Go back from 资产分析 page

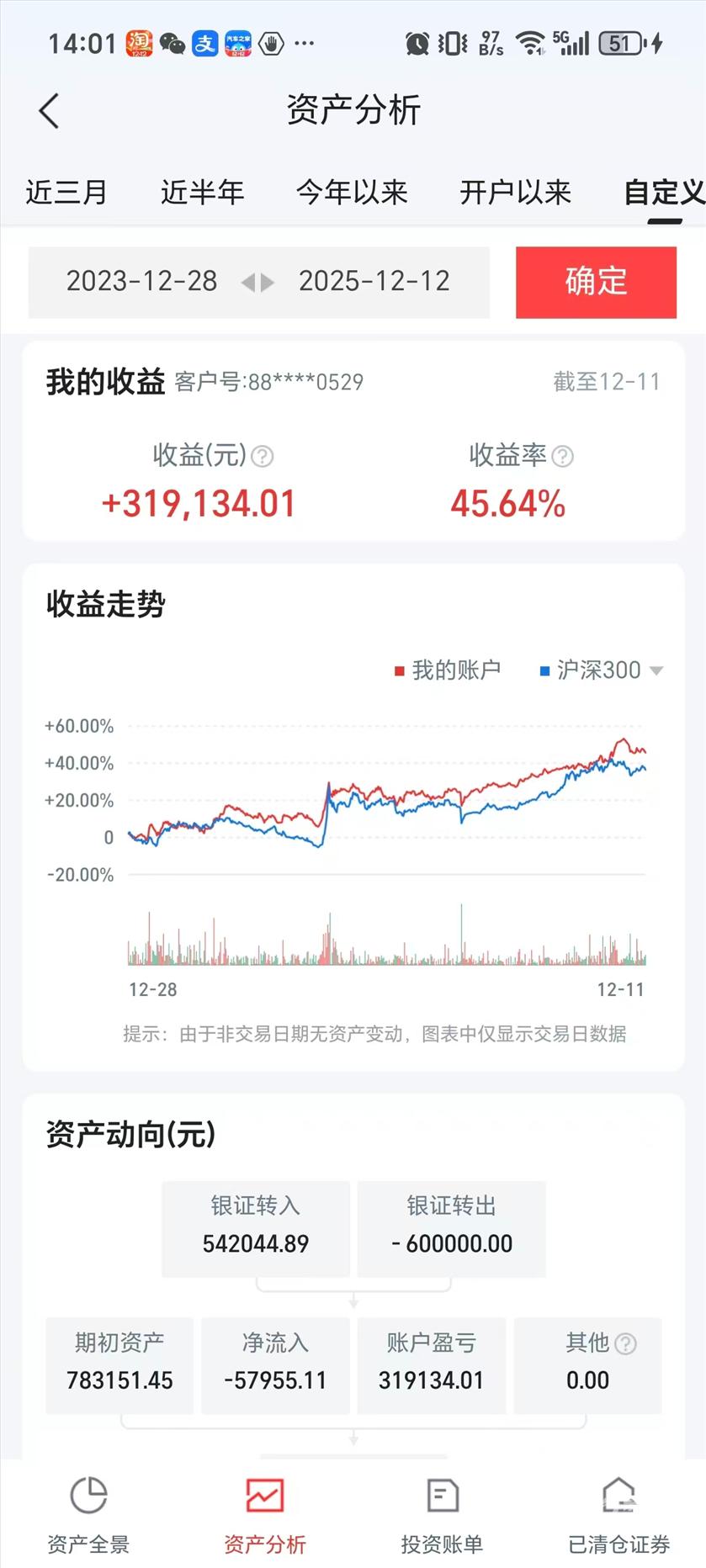(49, 111)
